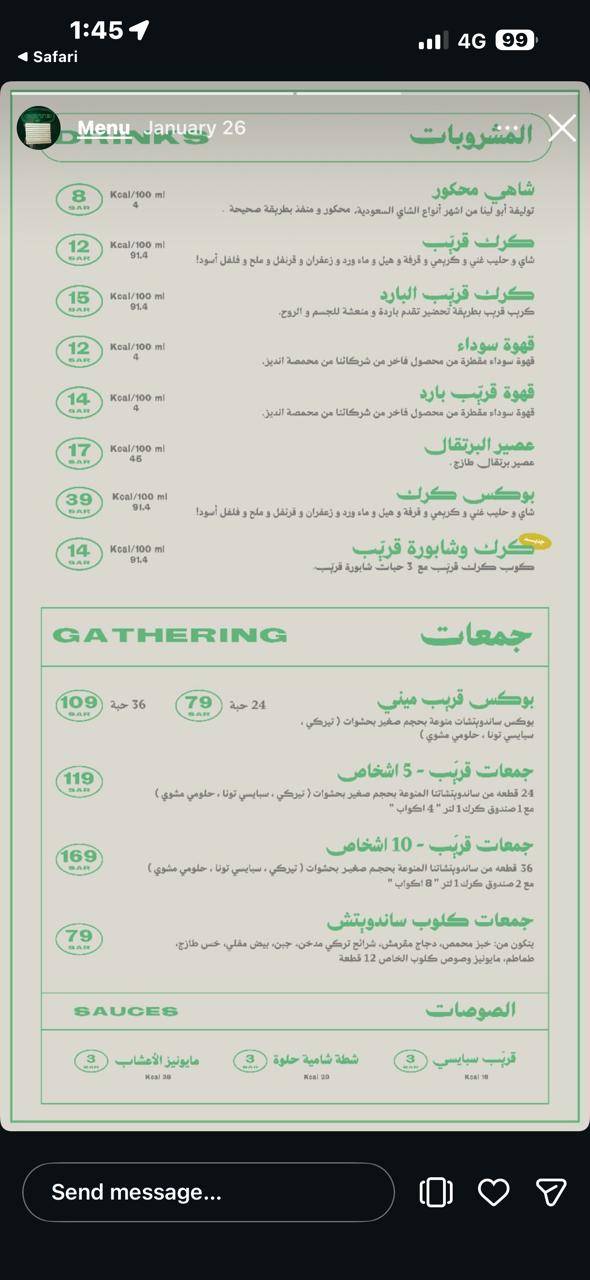Share the story via paper plane icon

point(551,1192)
